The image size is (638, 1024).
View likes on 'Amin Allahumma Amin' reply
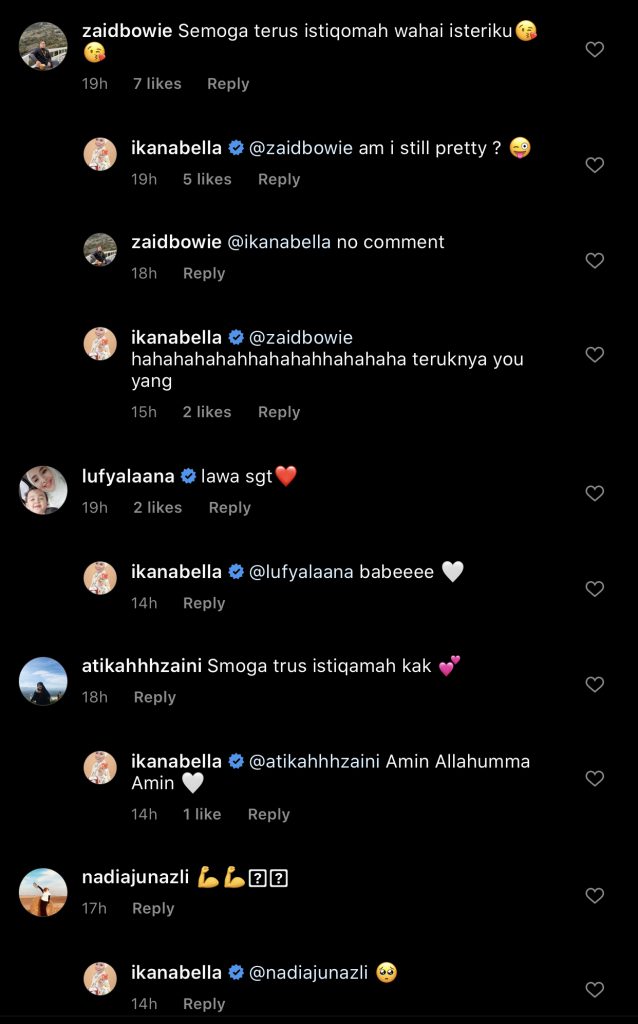click(201, 814)
